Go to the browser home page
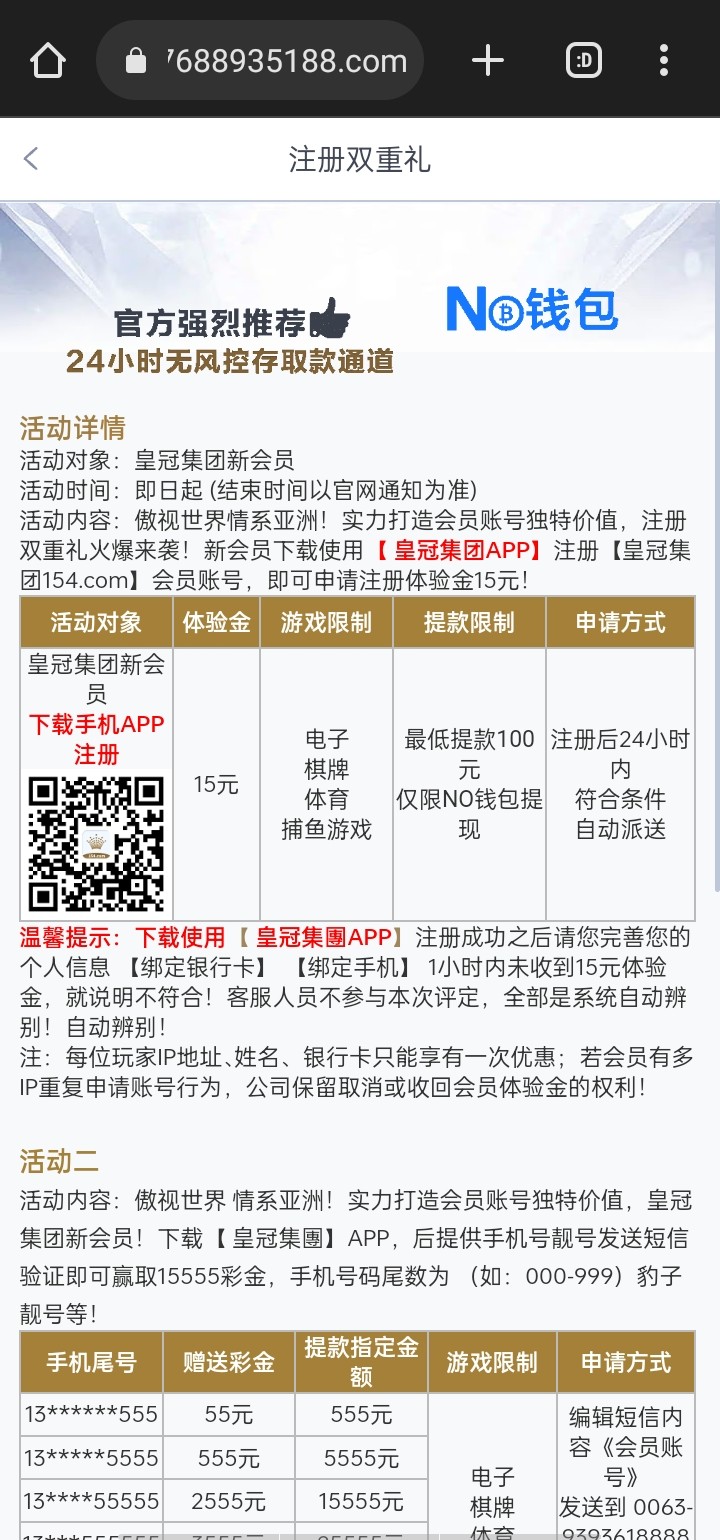The width and height of the screenshot is (720, 1540). tap(47, 61)
